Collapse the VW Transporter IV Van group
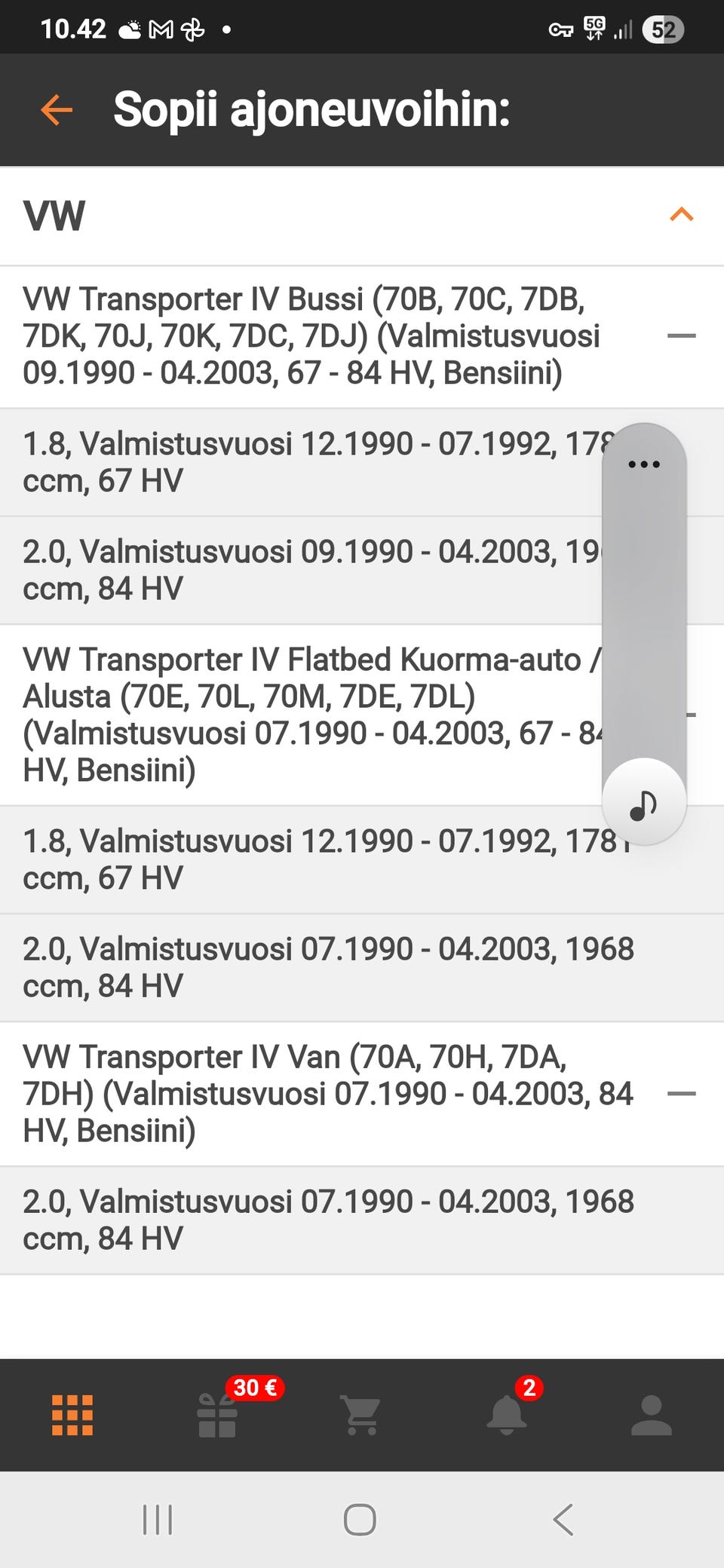The width and height of the screenshot is (724, 1568). coord(682,1093)
